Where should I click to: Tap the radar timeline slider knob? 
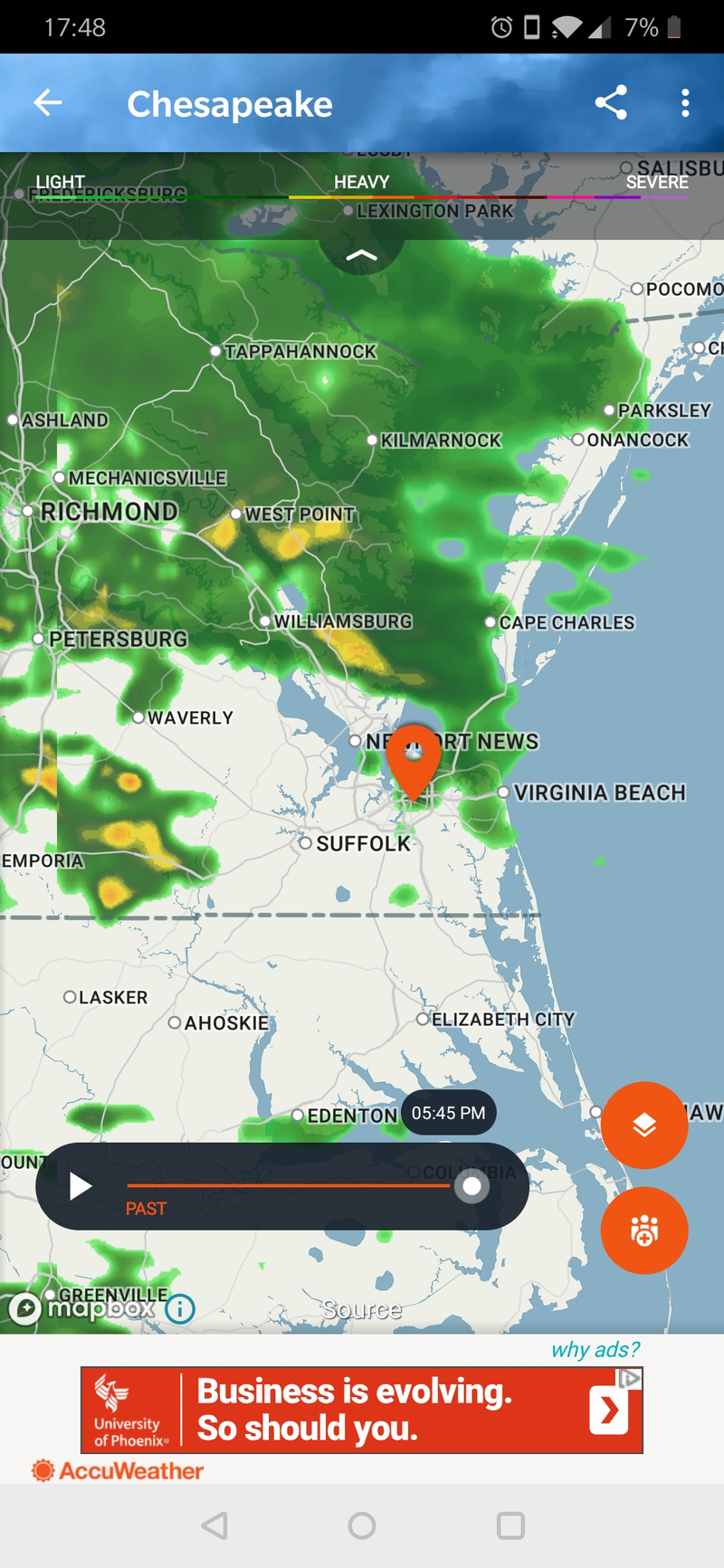[x=471, y=1186]
